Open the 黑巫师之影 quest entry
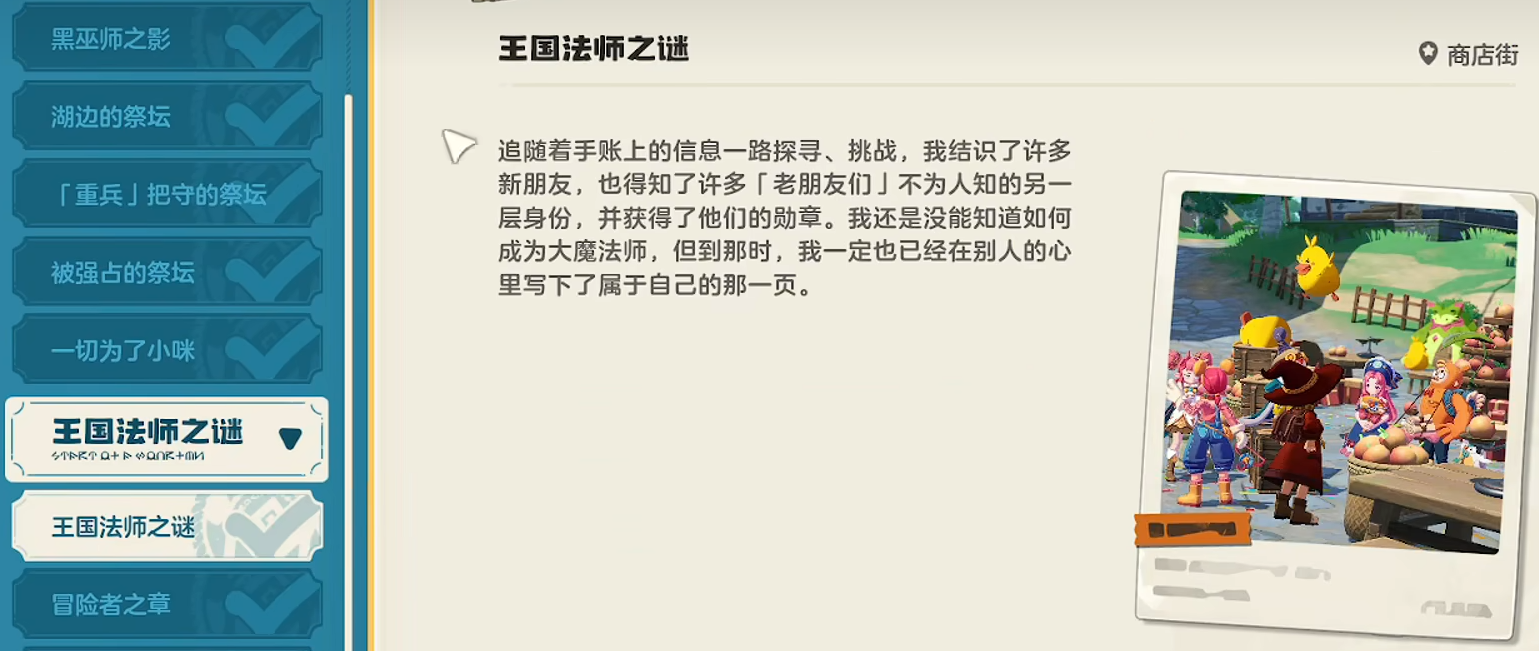Viewport: 1539px width, 651px height. pyautogui.click(x=166, y=40)
